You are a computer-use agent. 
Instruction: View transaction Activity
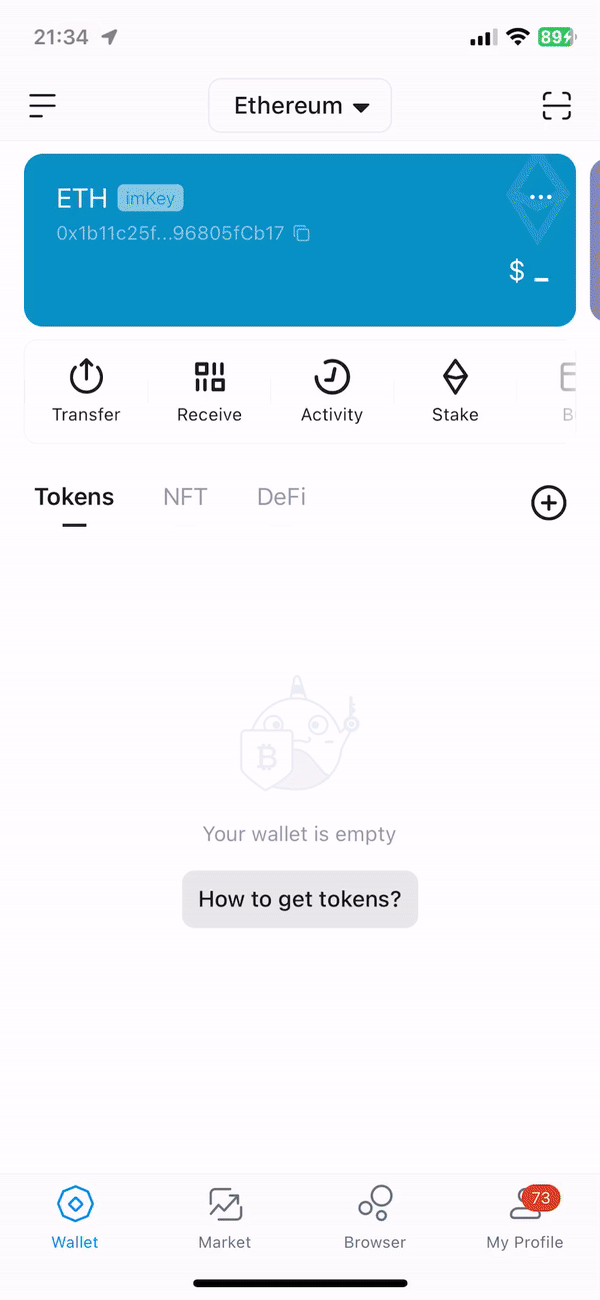click(332, 392)
